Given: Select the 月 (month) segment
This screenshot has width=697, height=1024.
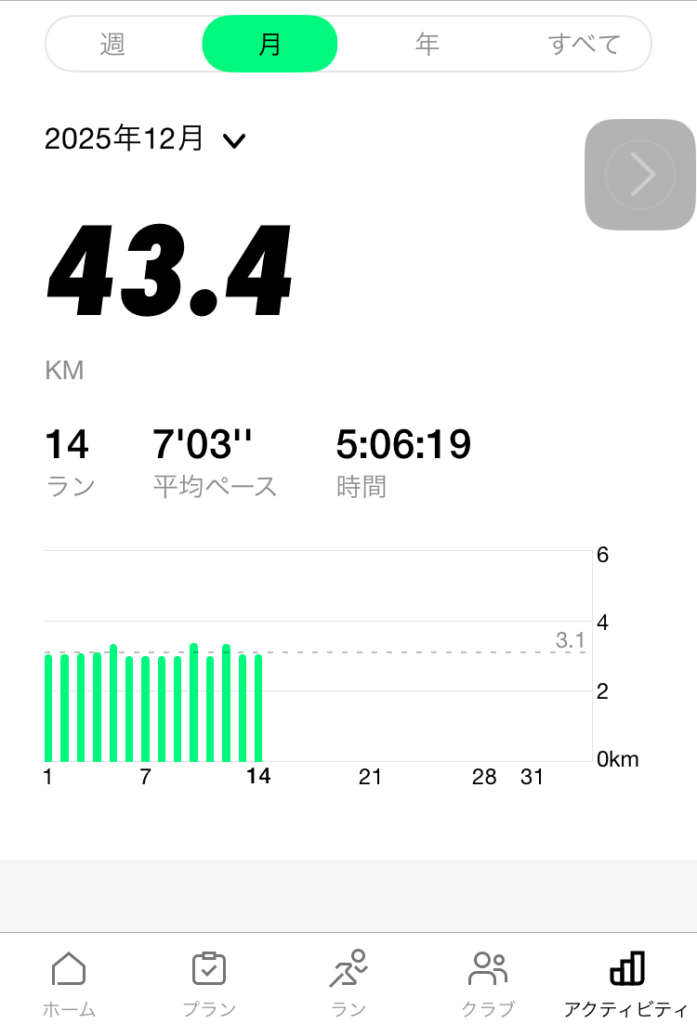Looking at the screenshot, I should click(270, 44).
